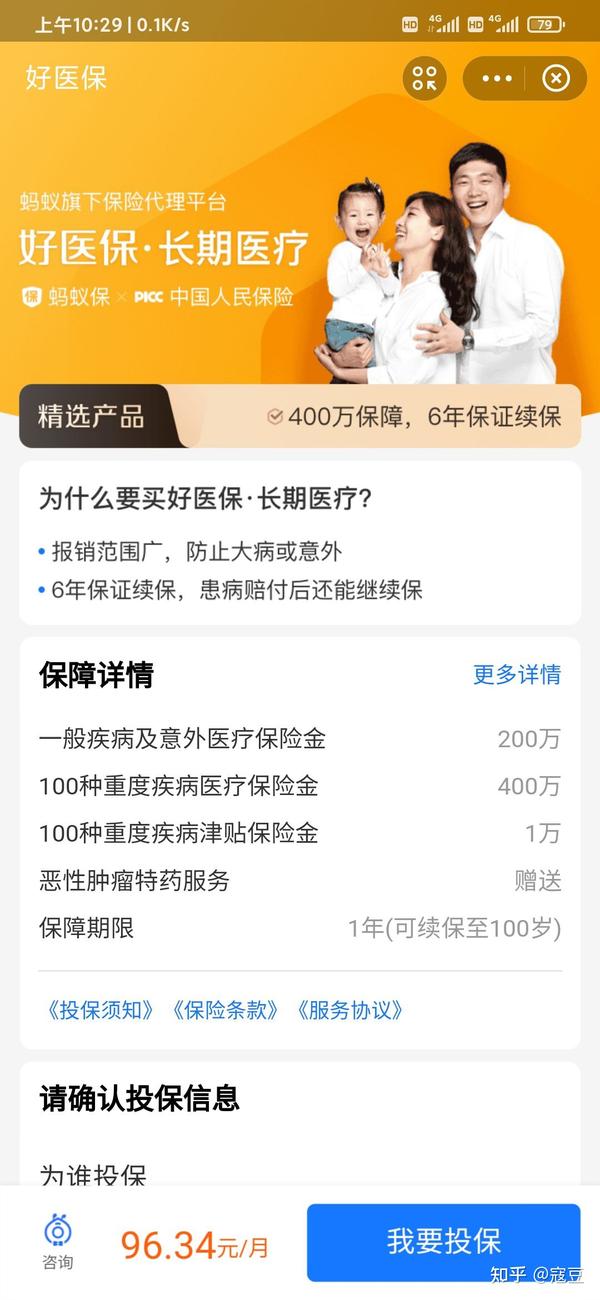View 更多详情 coverage details
The image size is (600, 1300).
tap(517, 675)
